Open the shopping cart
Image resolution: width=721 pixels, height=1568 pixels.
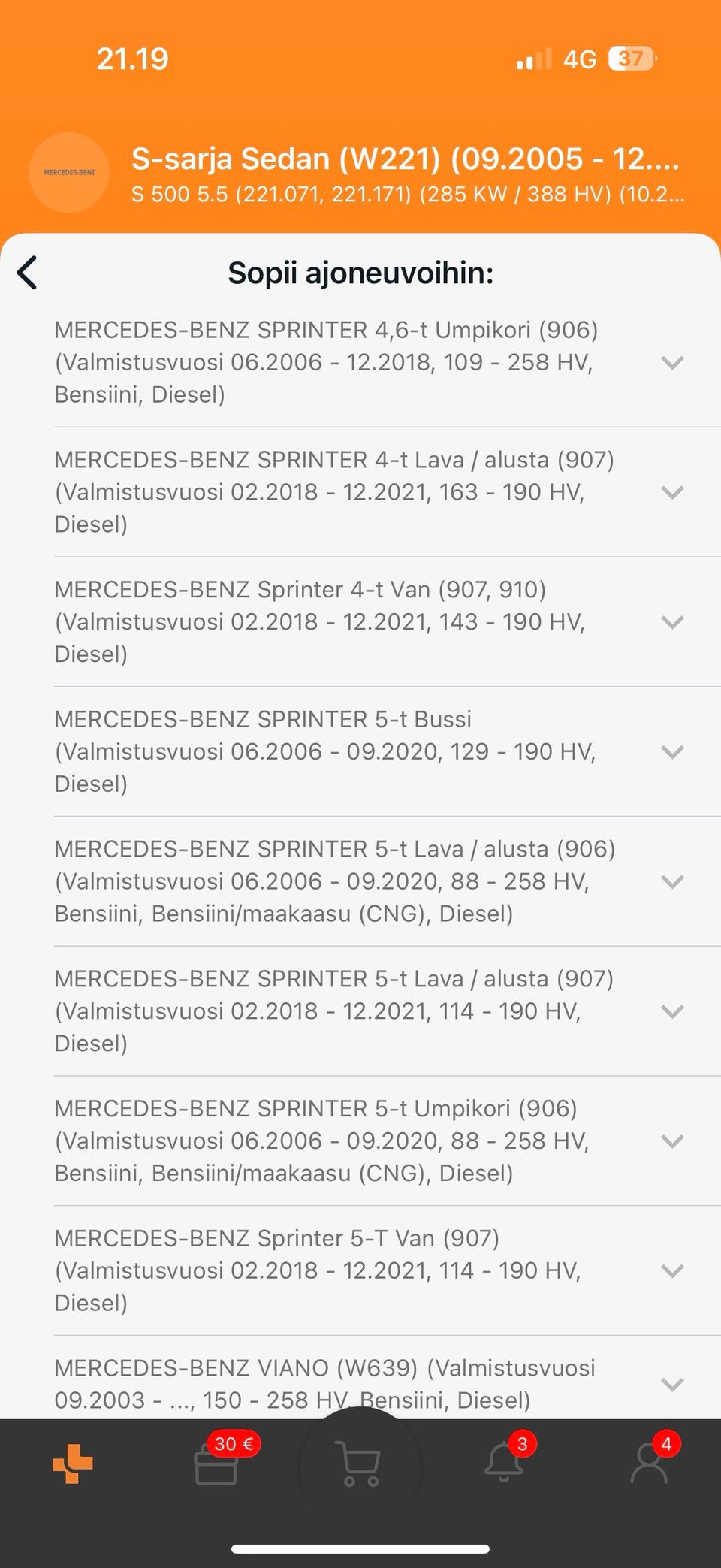(360, 1463)
